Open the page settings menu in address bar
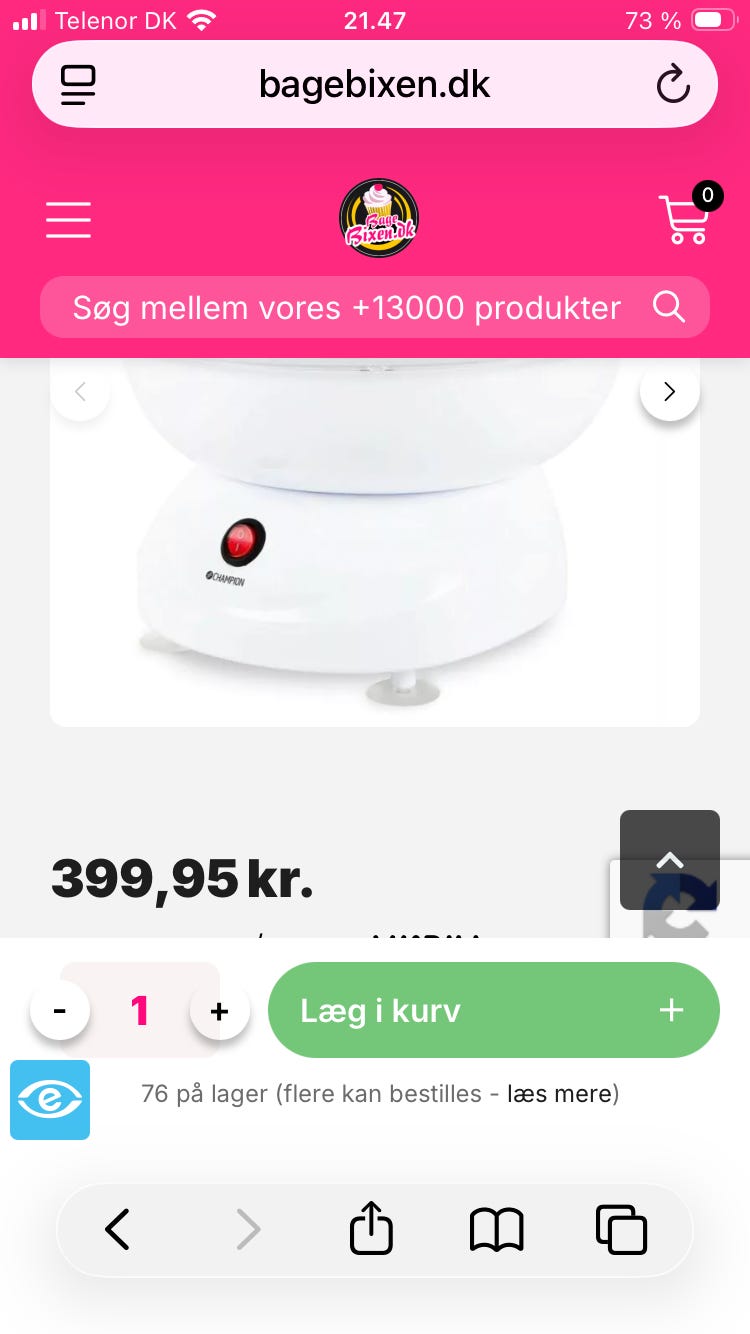The image size is (750, 1334). pos(78,84)
